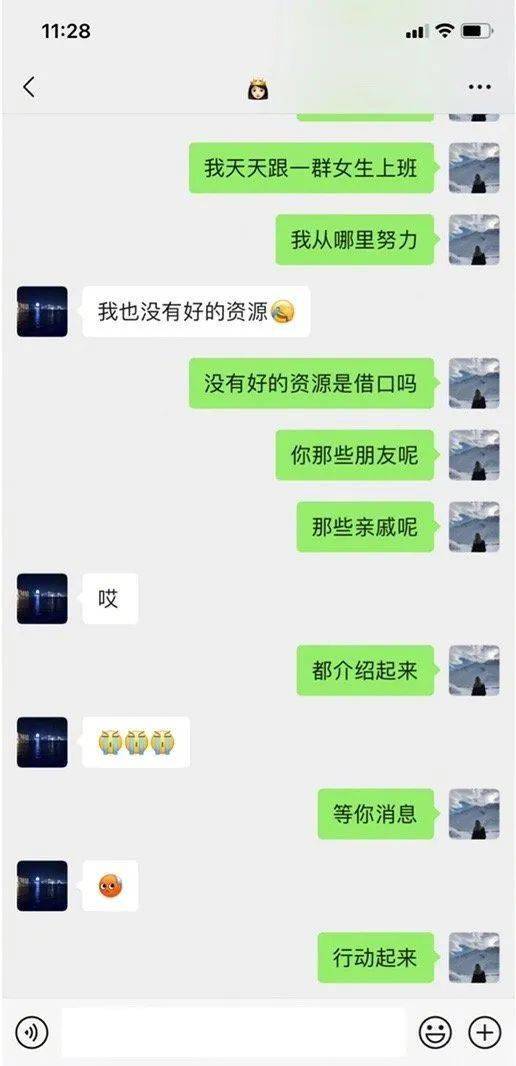Open the plus attachments menu
This screenshot has height=1066, width=516.
tap(485, 1033)
